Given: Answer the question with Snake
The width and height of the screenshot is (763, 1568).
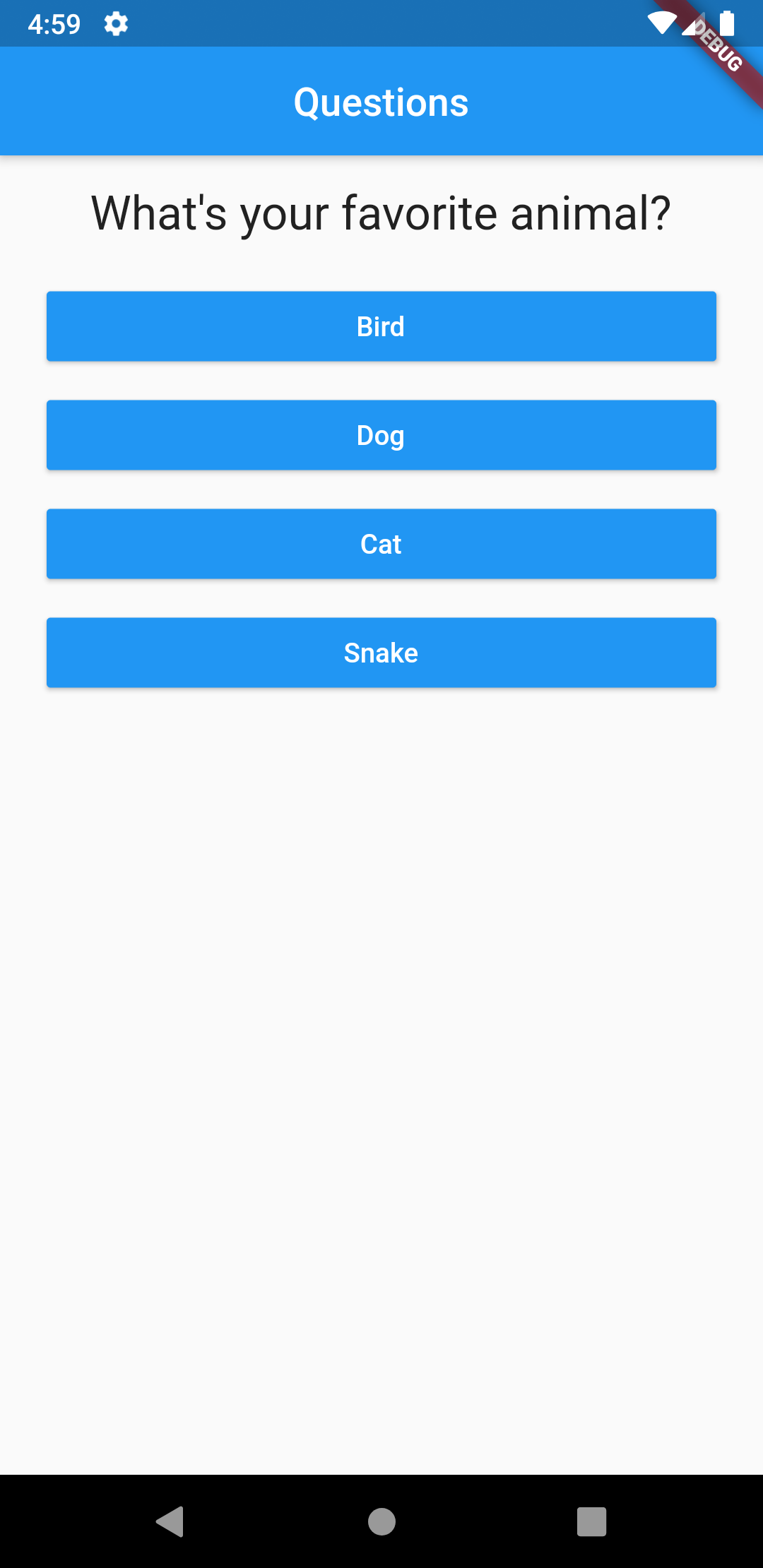Looking at the screenshot, I should click(x=381, y=652).
